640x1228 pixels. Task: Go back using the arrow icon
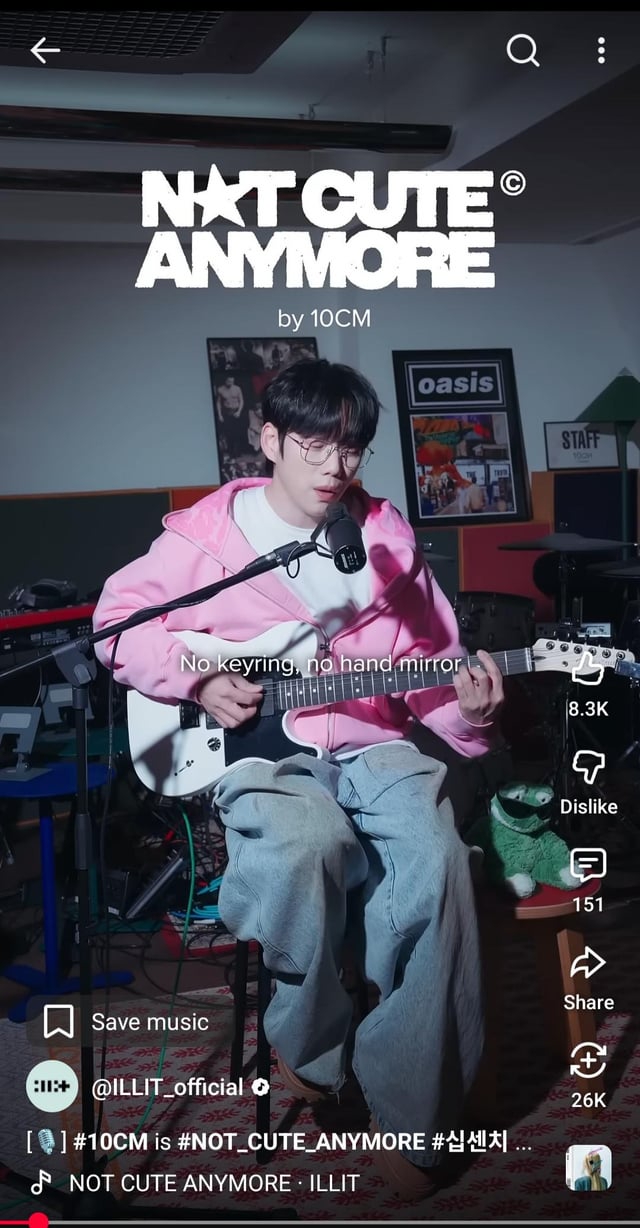pyautogui.click(x=45, y=50)
